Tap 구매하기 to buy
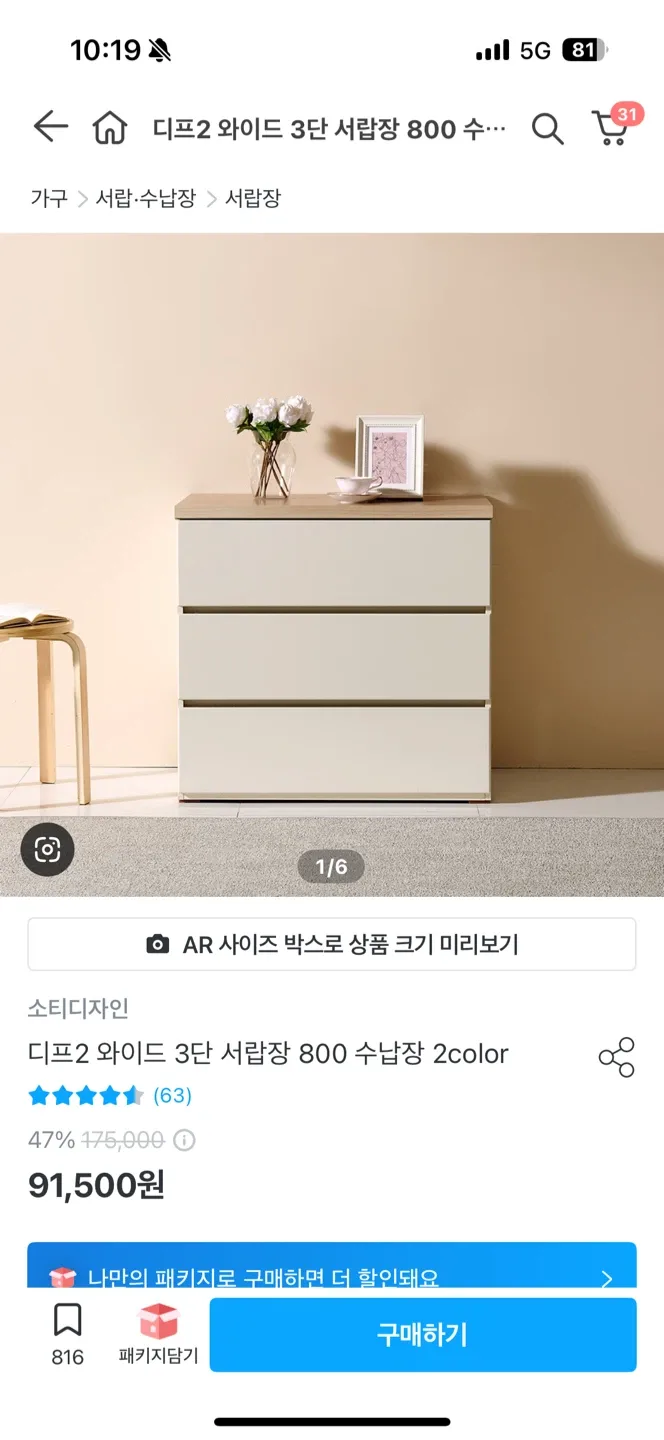 (x=422, y=1334)
